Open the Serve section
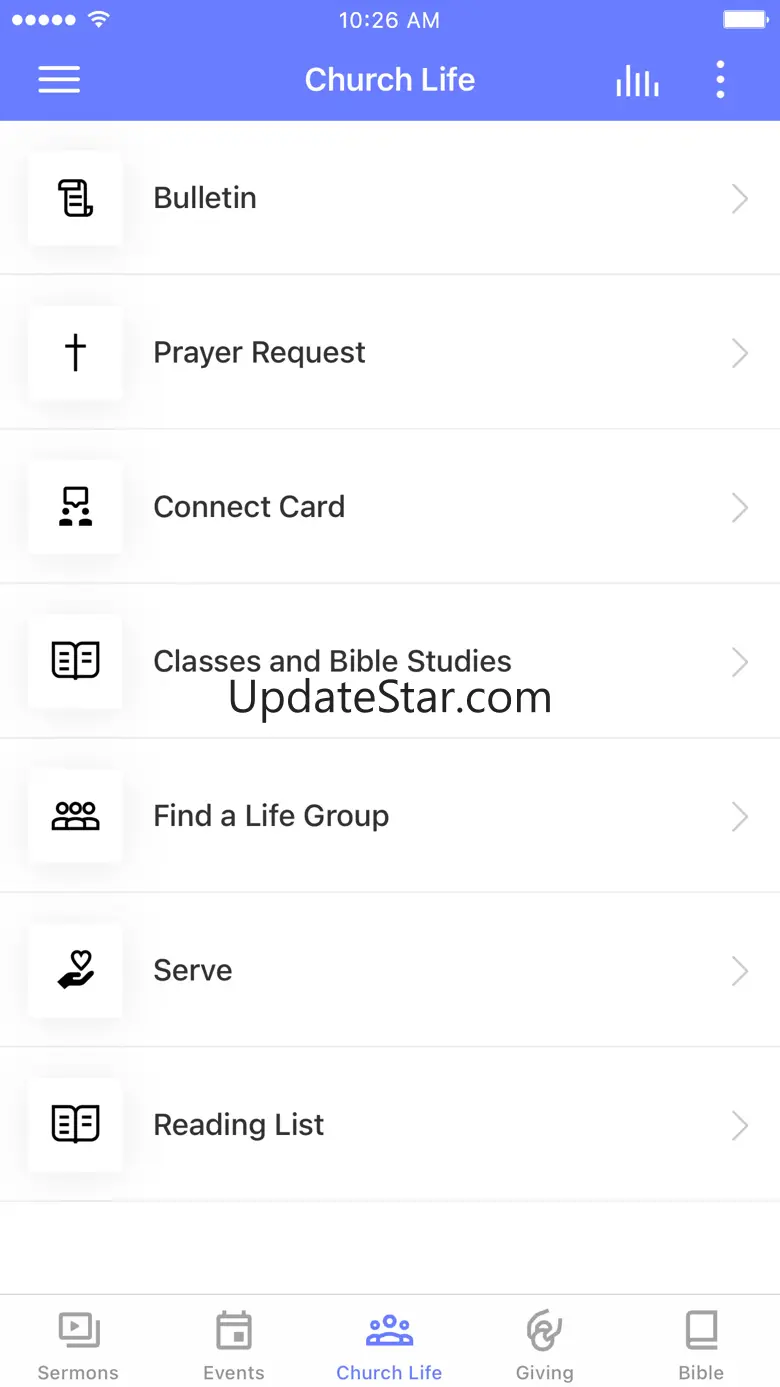 click(390, 970)
